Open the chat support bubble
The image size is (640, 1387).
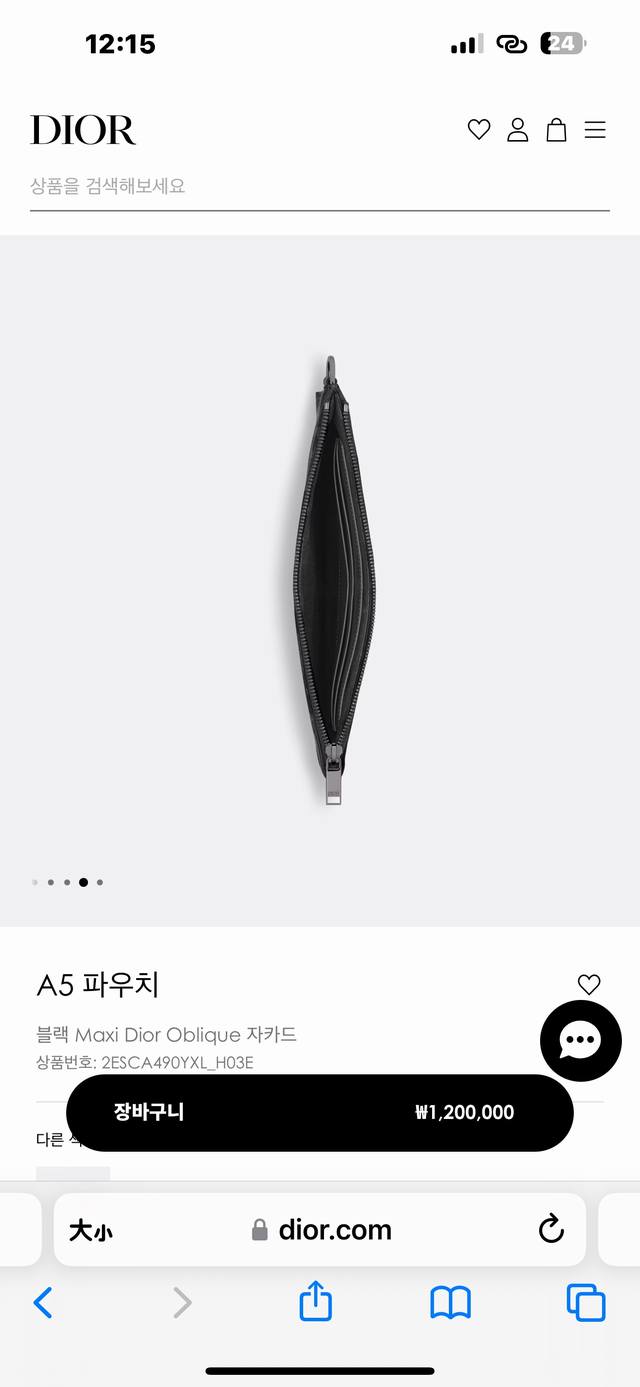click(x=581, y=1041)
